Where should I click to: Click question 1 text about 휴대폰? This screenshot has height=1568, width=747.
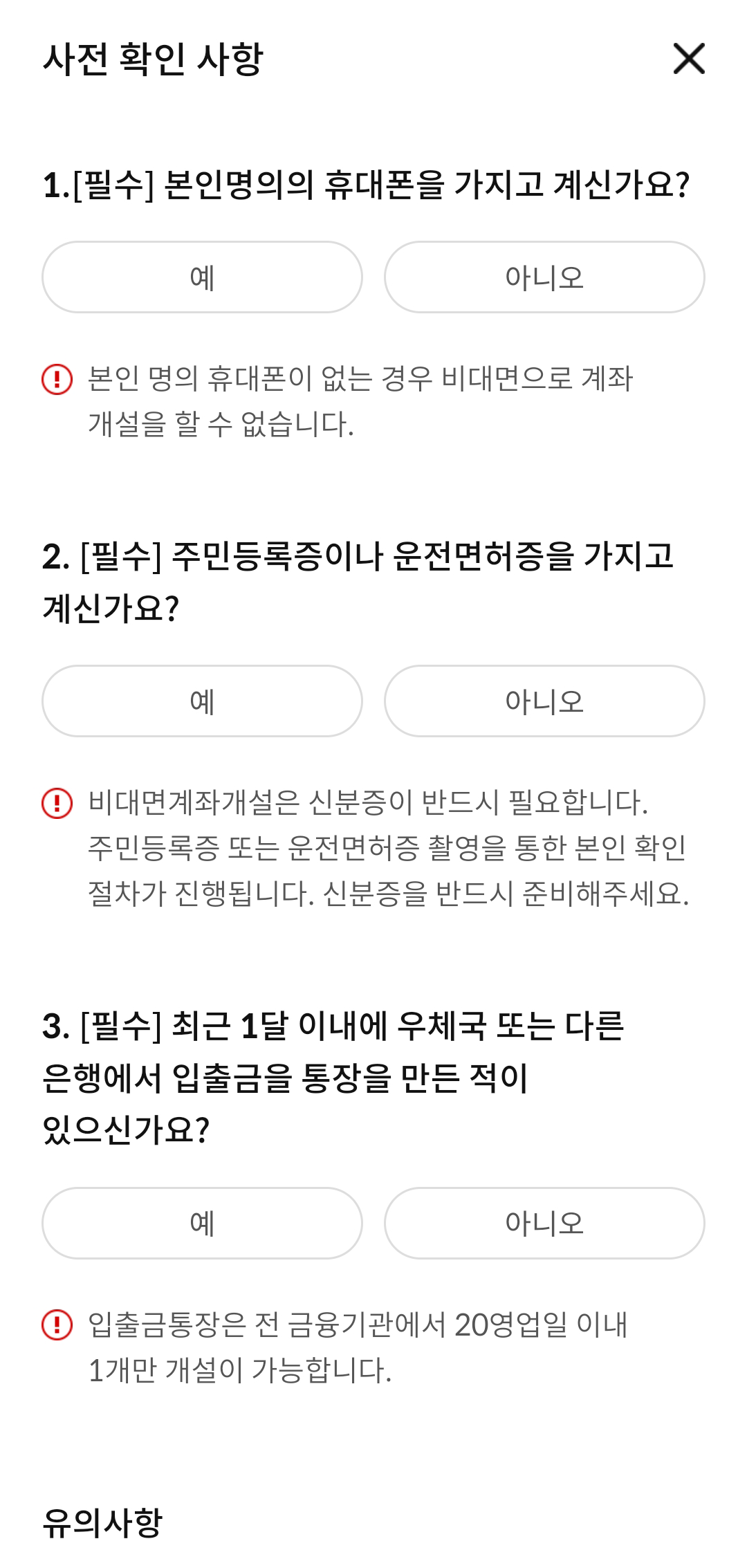pos(367,183)
